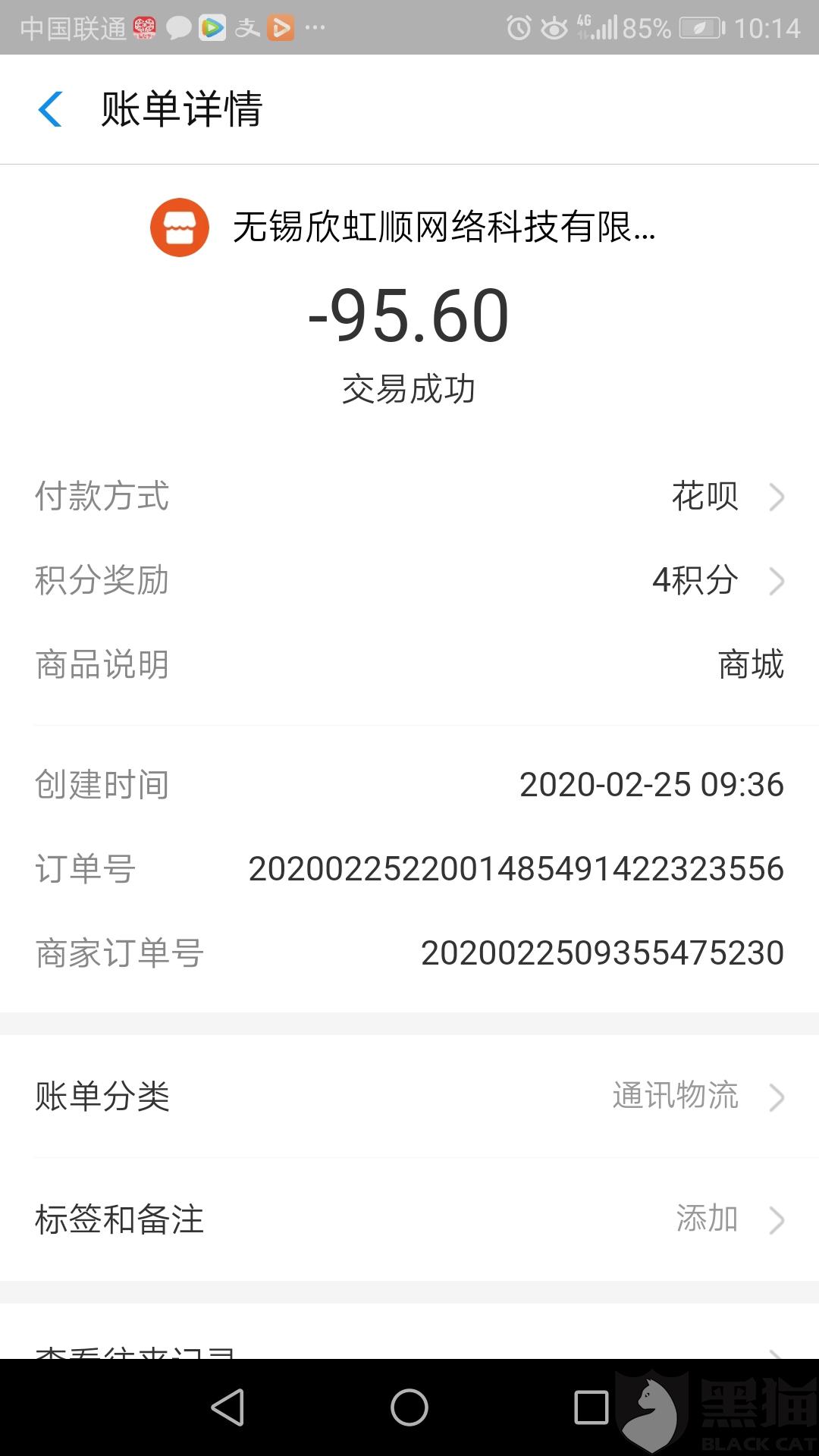Open merchant 无锡欣虹顺网络科技有限 page
The width and height of the screenshot is (819, 1456).
pos(409,227)
